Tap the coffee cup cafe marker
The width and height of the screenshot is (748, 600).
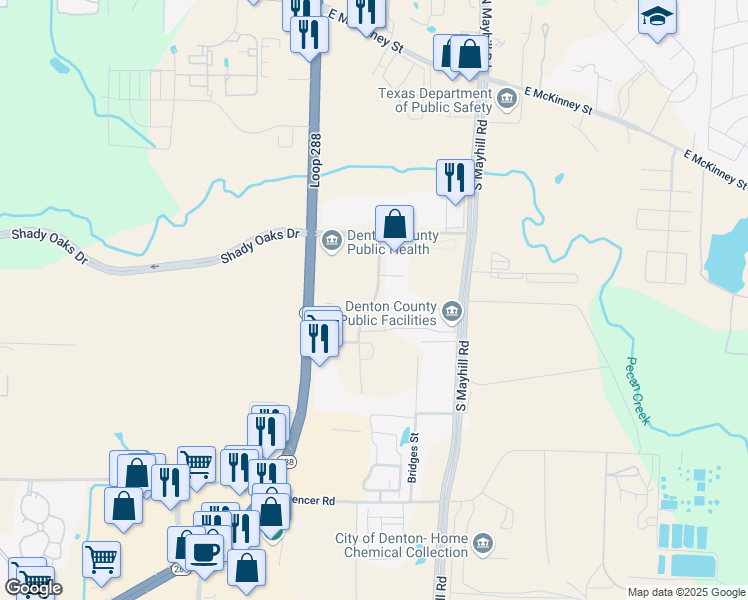click(205, 555)
